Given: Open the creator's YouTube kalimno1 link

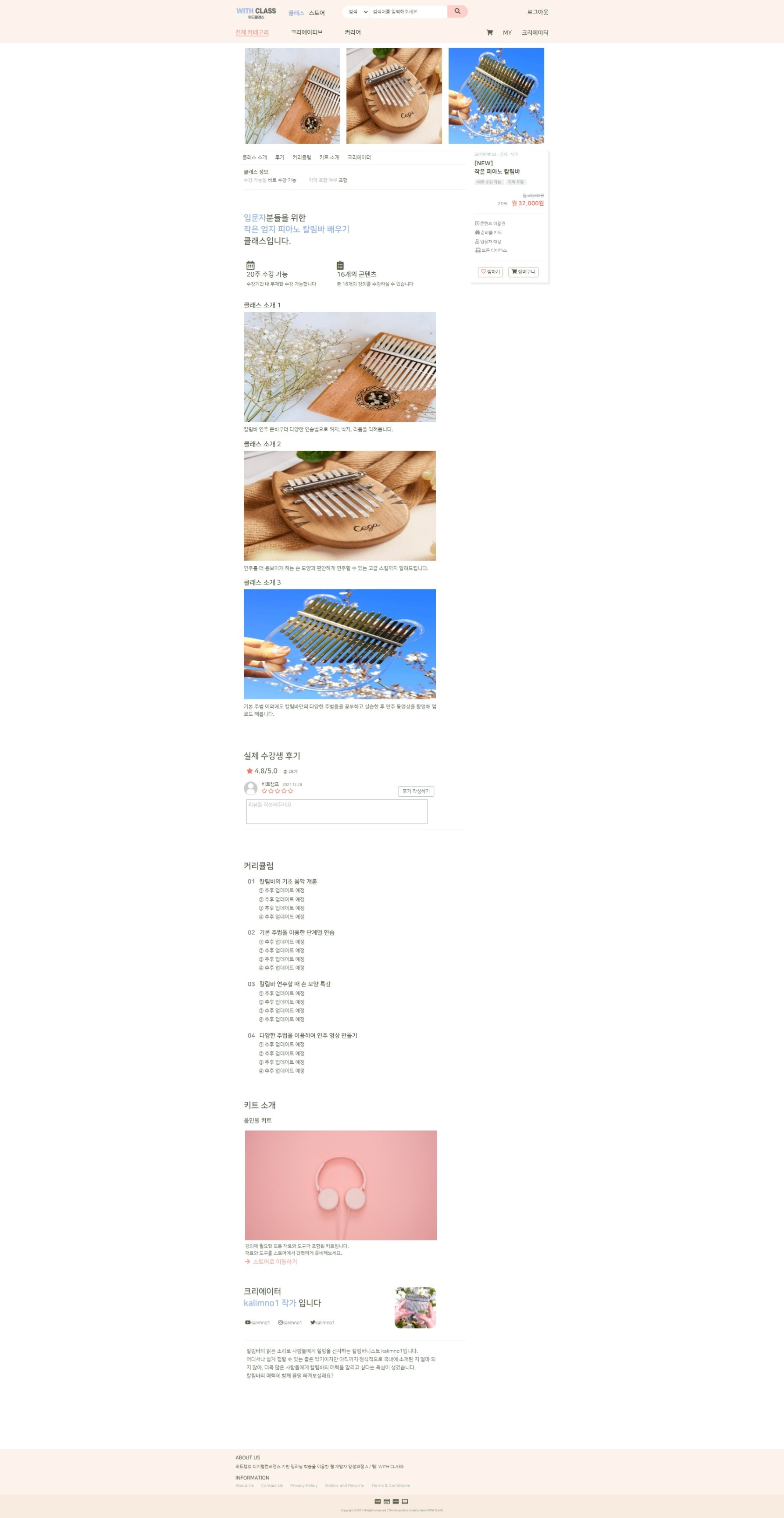Looking at the screenshot, I should (x=257, y=1322).
